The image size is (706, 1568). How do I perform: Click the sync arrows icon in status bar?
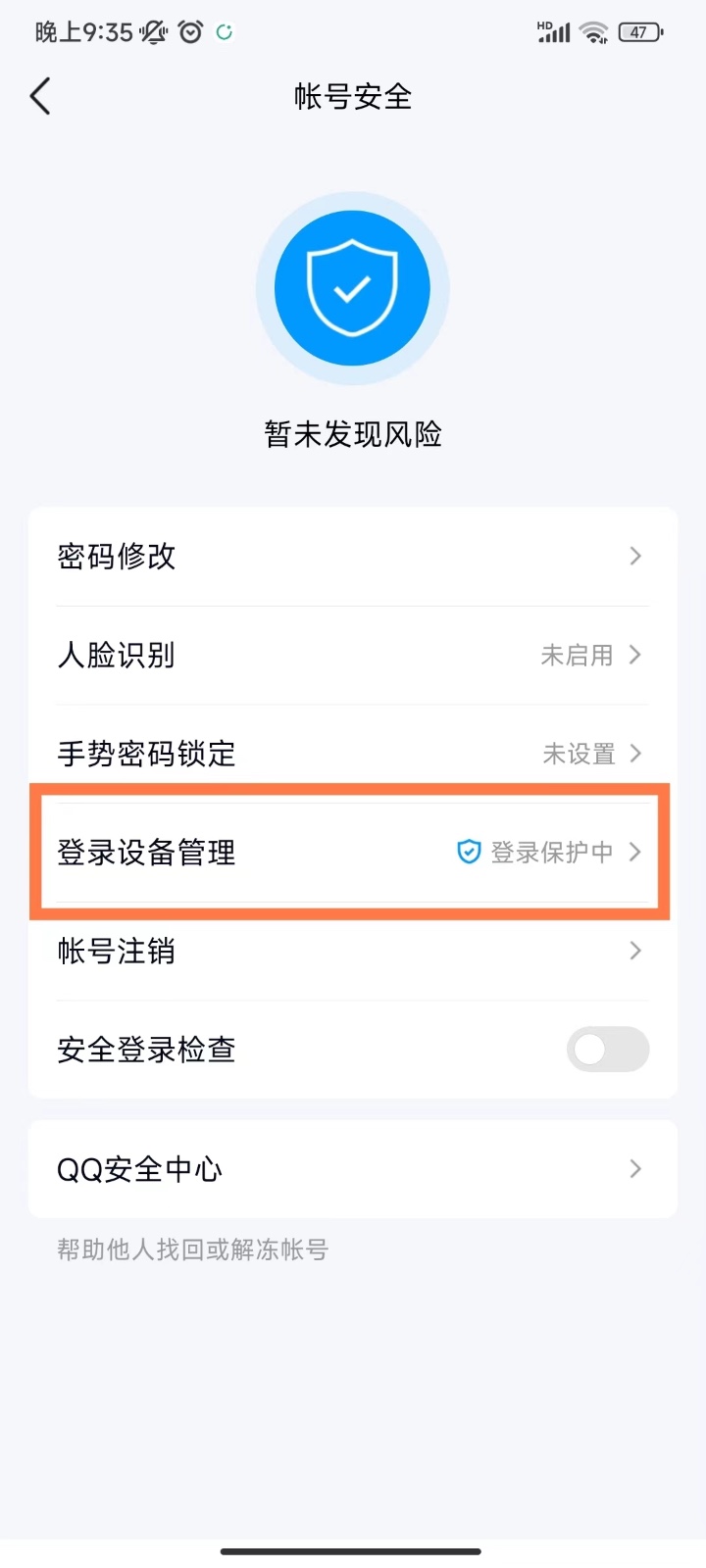pyautogui.click(x=224, y=31)
